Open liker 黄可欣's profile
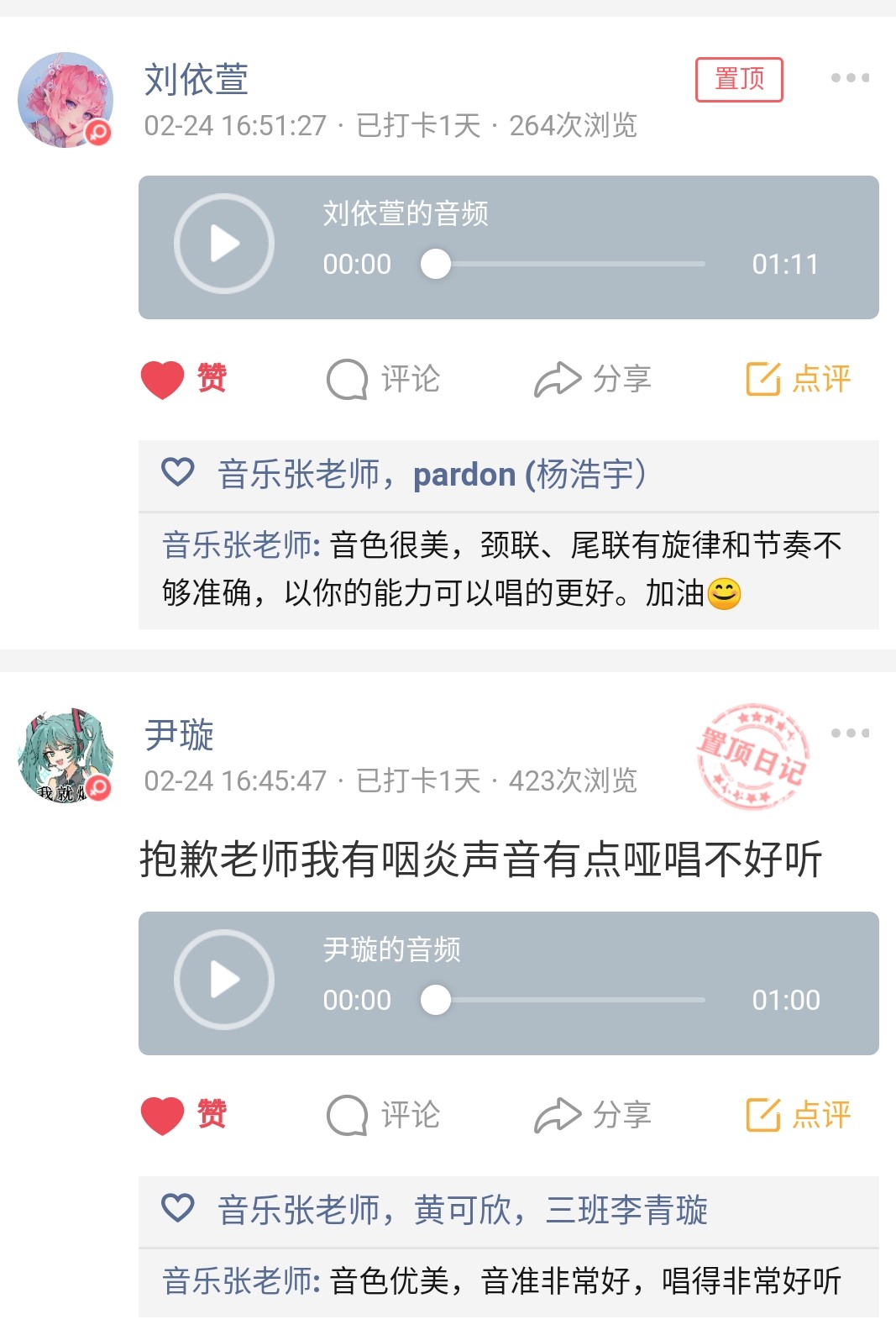The height and width of the screenshot is (1330, 896). pyautogui.click(x=462, y=1211)
